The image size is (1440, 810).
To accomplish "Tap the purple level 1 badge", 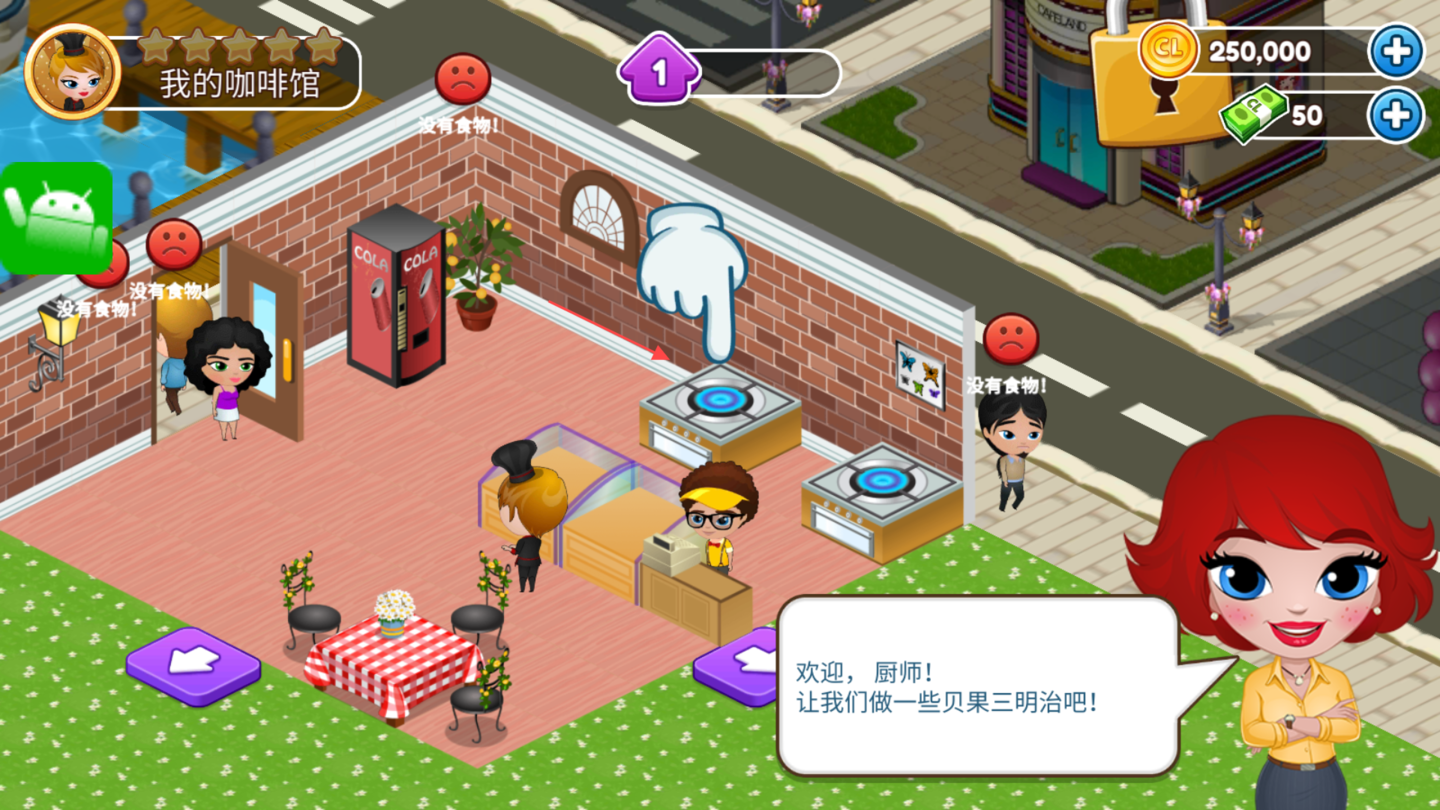I will (658, 70).
